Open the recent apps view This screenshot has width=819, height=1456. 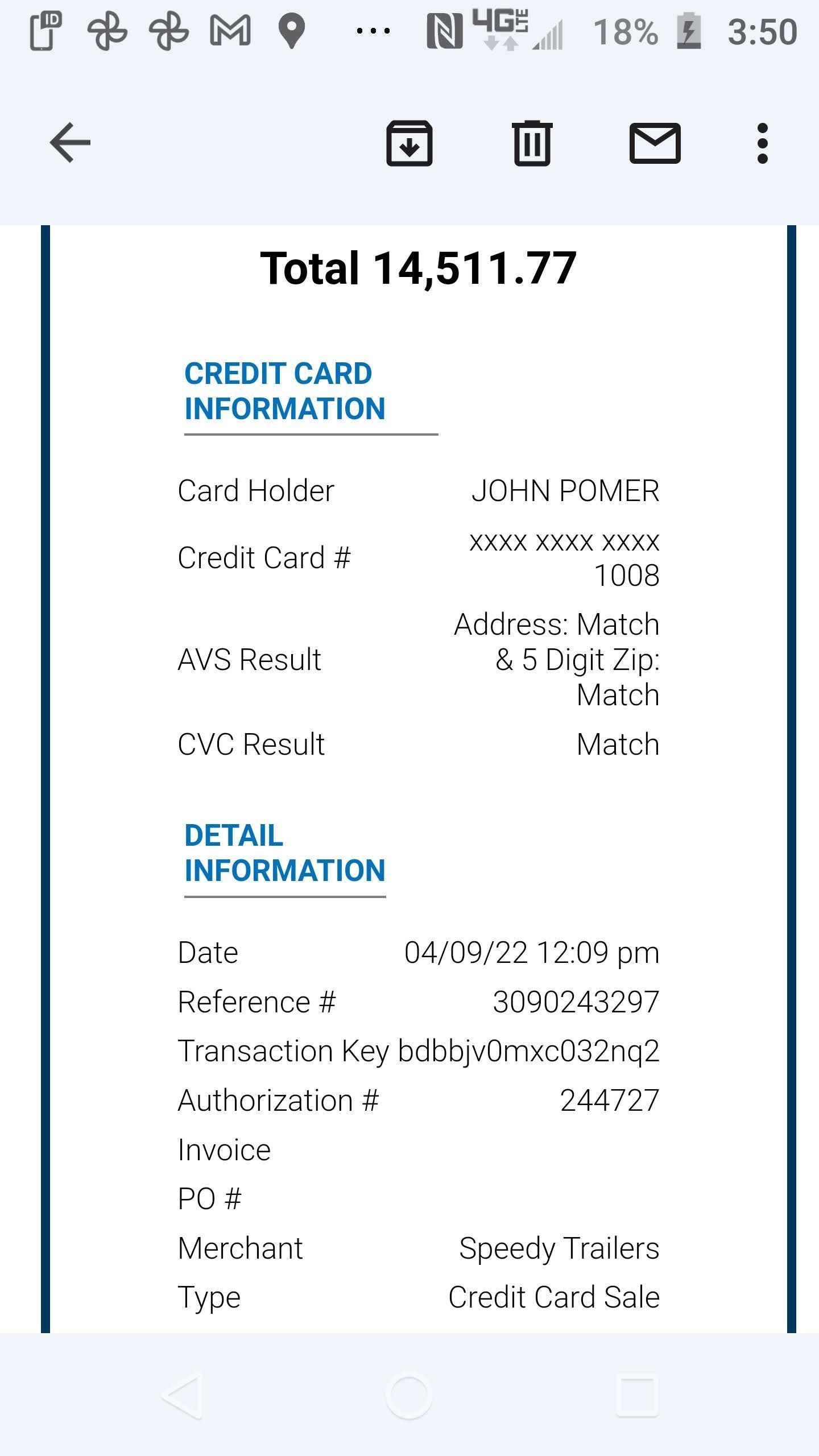(637, 1395)
